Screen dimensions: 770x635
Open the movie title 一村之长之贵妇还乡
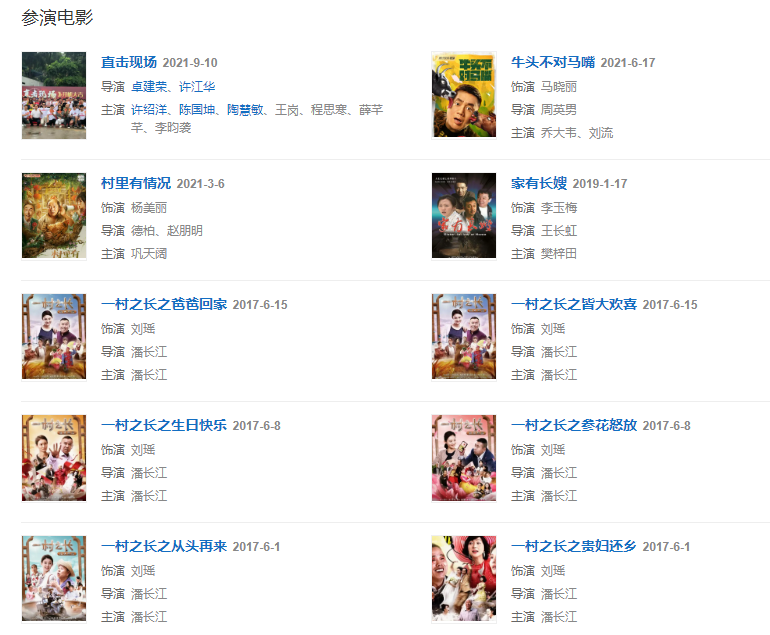(x=573, y=546)
